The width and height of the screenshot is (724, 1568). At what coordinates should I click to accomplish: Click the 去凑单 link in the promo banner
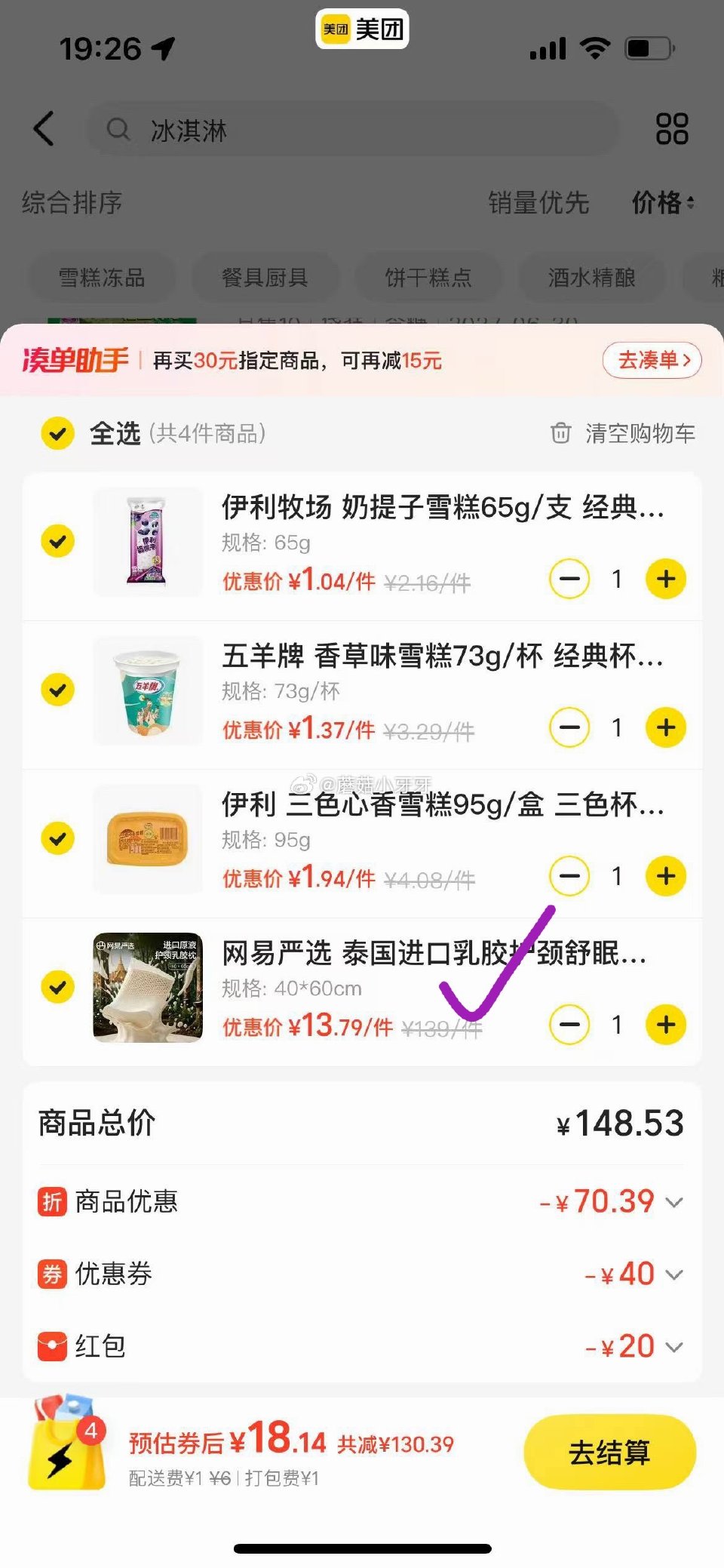[652, 361]
